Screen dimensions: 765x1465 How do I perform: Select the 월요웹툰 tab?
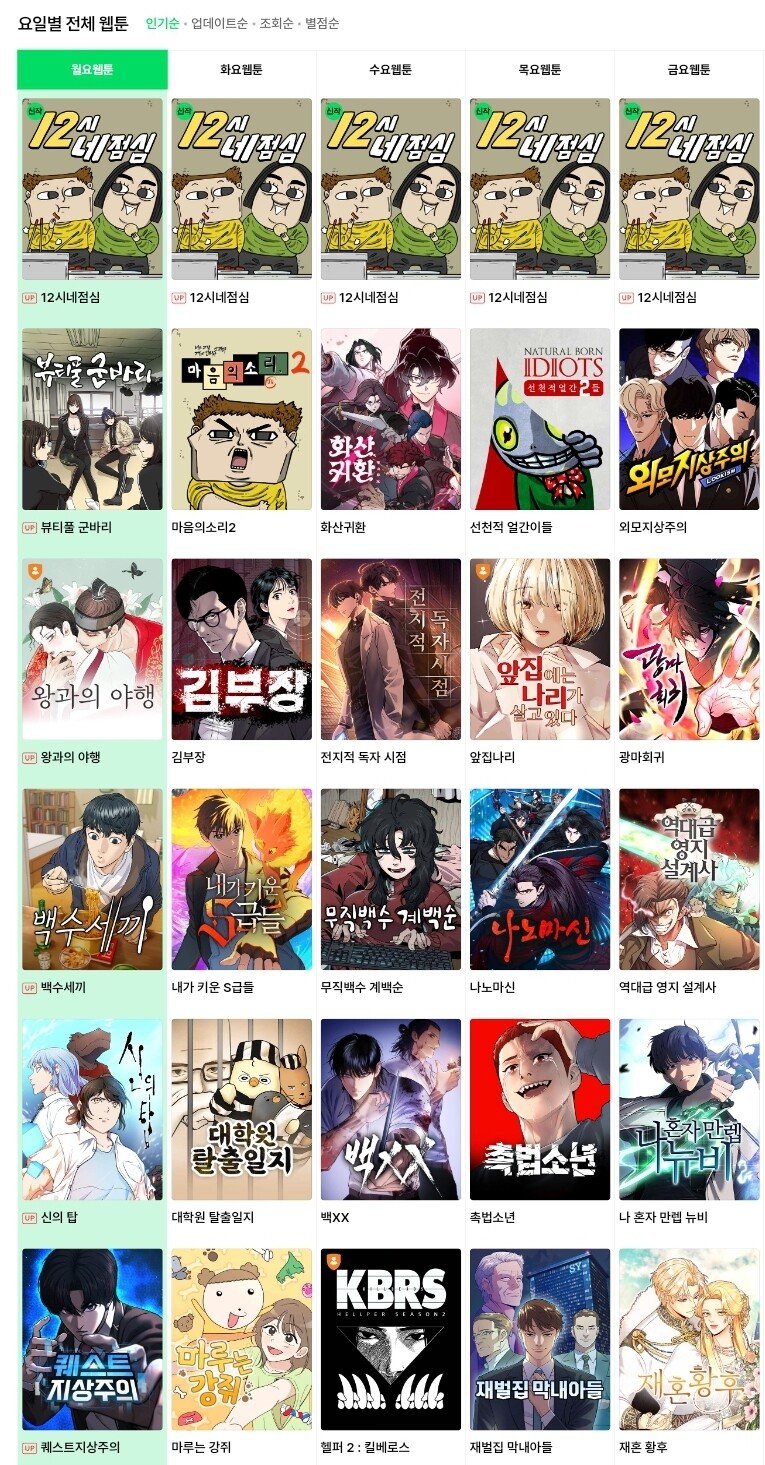click(92, 70)
